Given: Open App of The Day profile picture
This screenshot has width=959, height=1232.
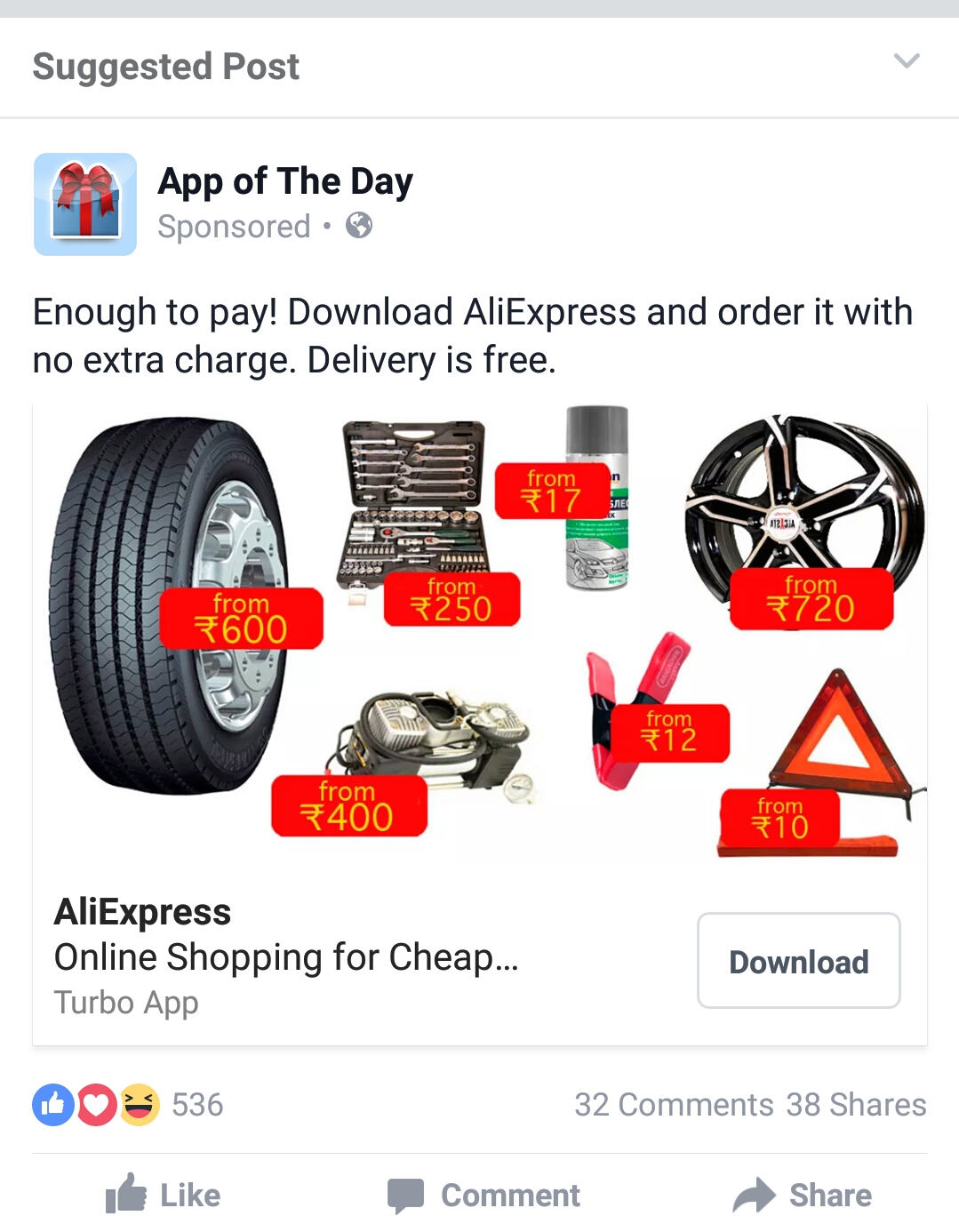Looking at the screenshot, I should [85, 204].
